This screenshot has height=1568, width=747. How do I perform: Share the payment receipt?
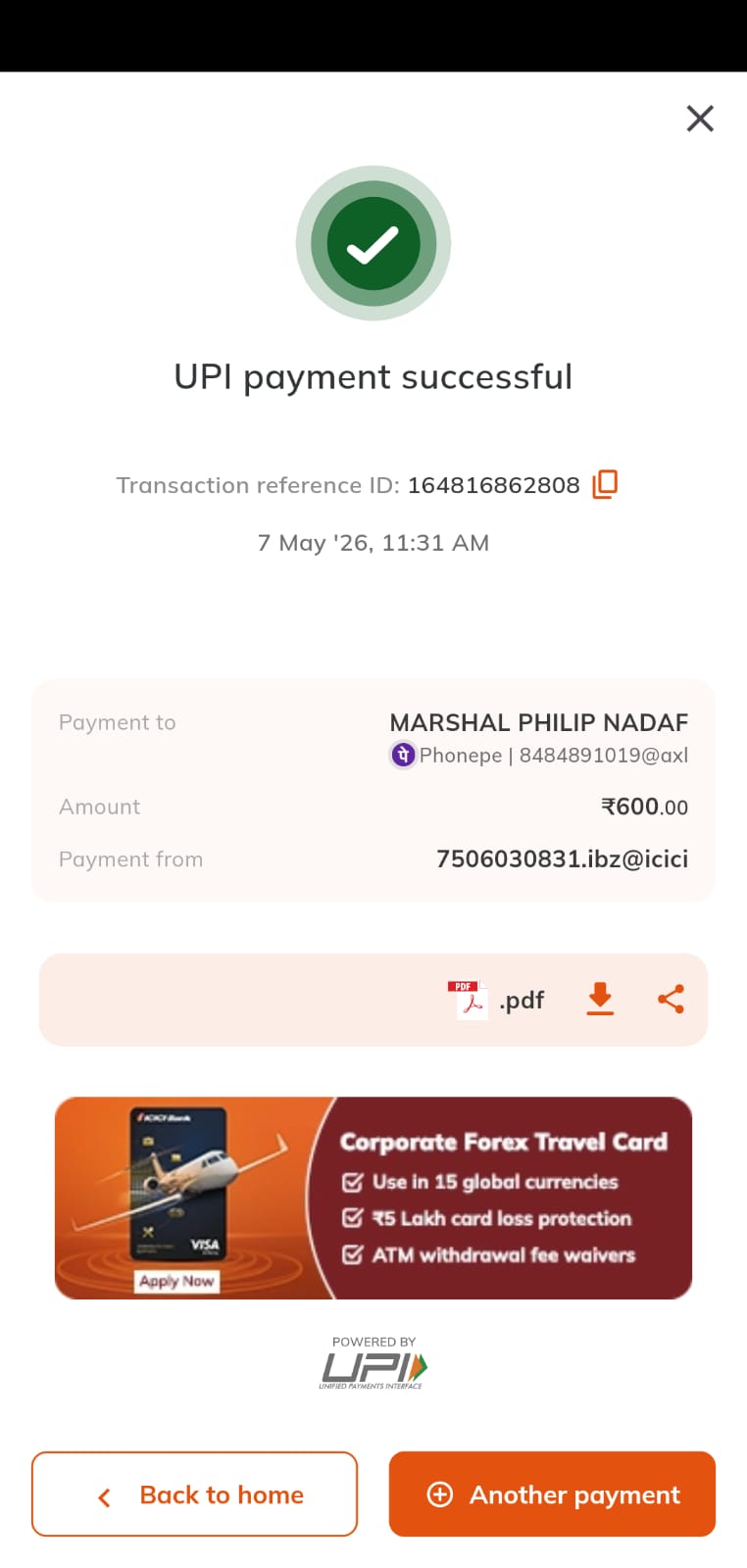pyautogui.click(x=671, y=999)
